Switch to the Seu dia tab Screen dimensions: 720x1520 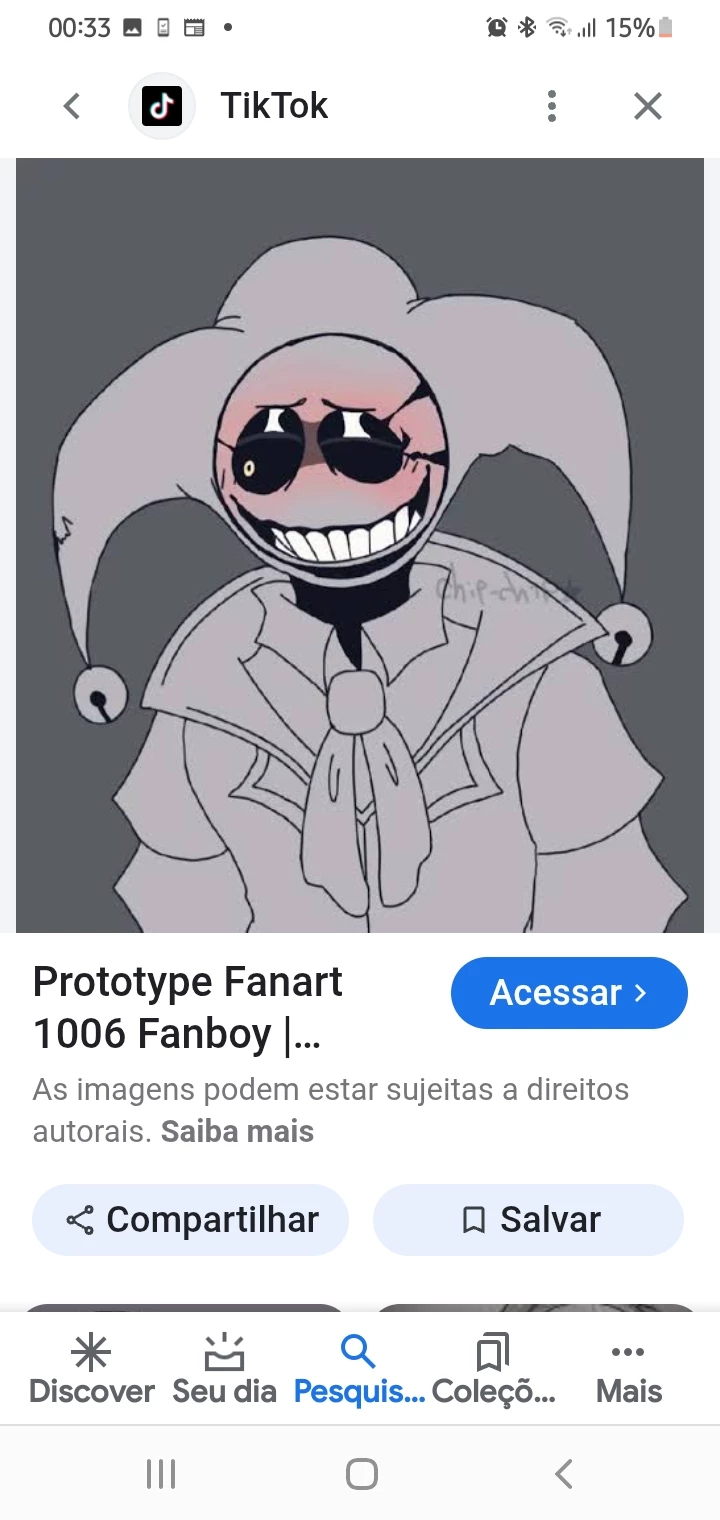tap(224, 1370)
